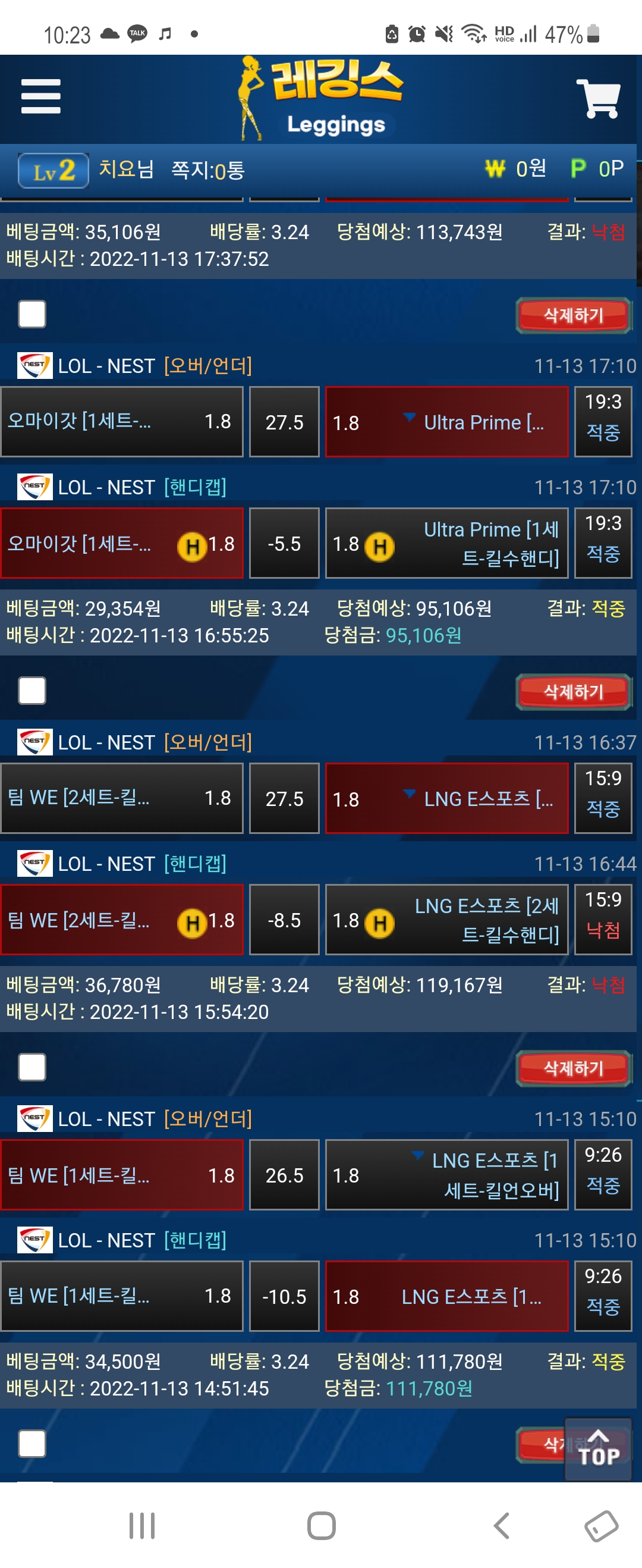Check the box for the 34,500원 bet
Screen dimensions: 642x1568
pyautogui.click(x=32, y=1443)
